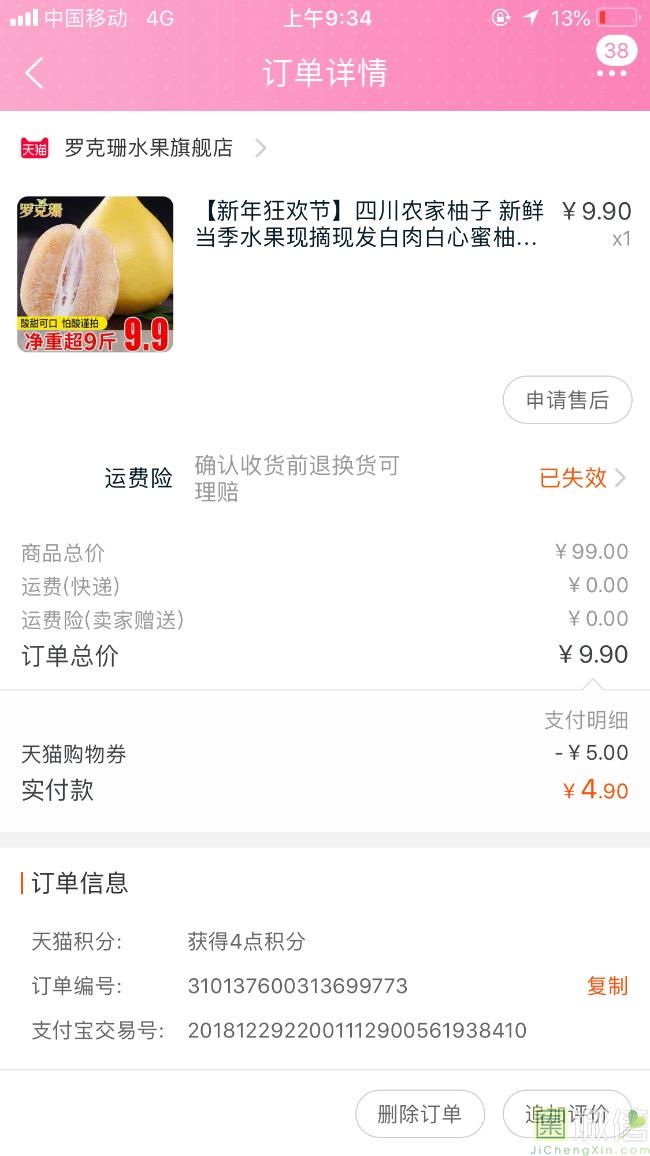The height and width of the screenshot is (1156, 650).
Task: Tap 删除订单 to delete this order
Action: pos(420,1114)
